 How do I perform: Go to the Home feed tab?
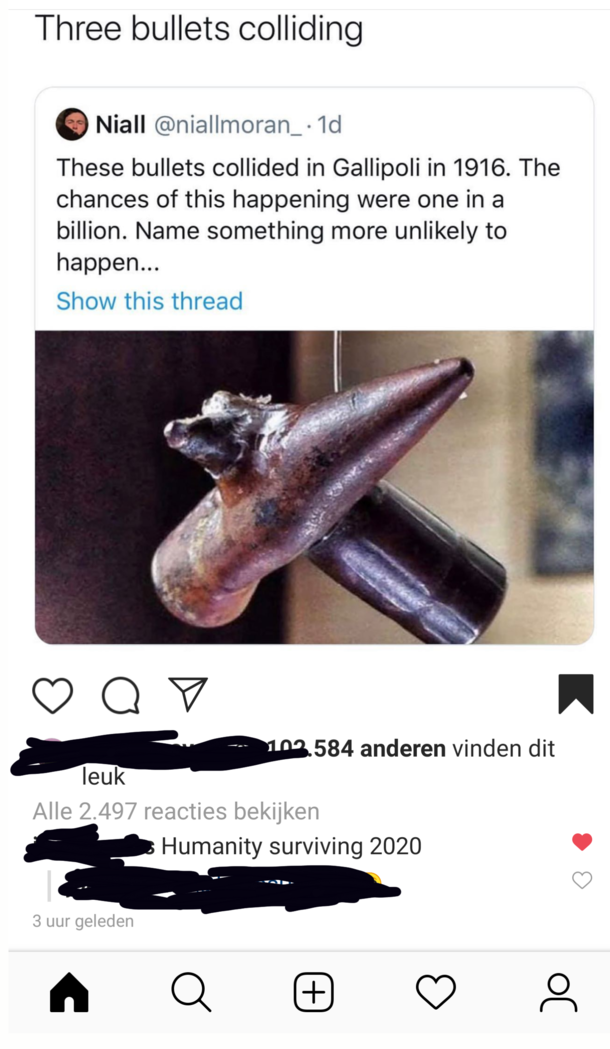(69, 993)
